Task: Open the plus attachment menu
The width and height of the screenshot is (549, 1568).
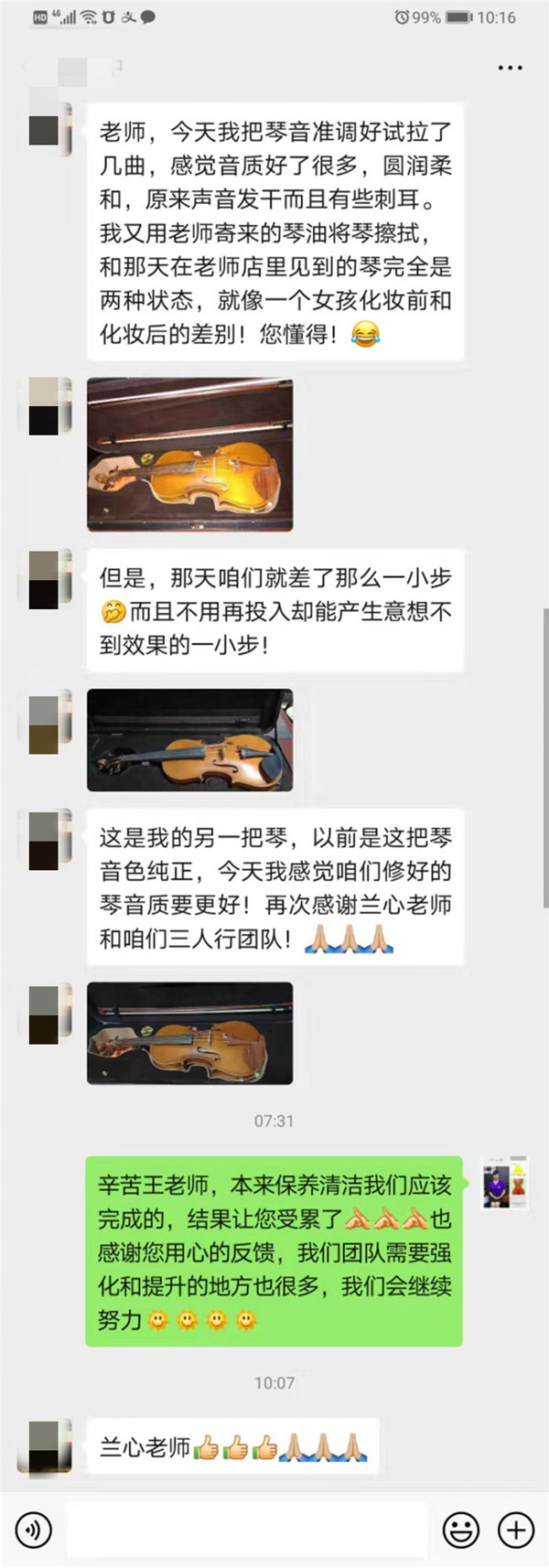Action: click(x=515, y=1529)
